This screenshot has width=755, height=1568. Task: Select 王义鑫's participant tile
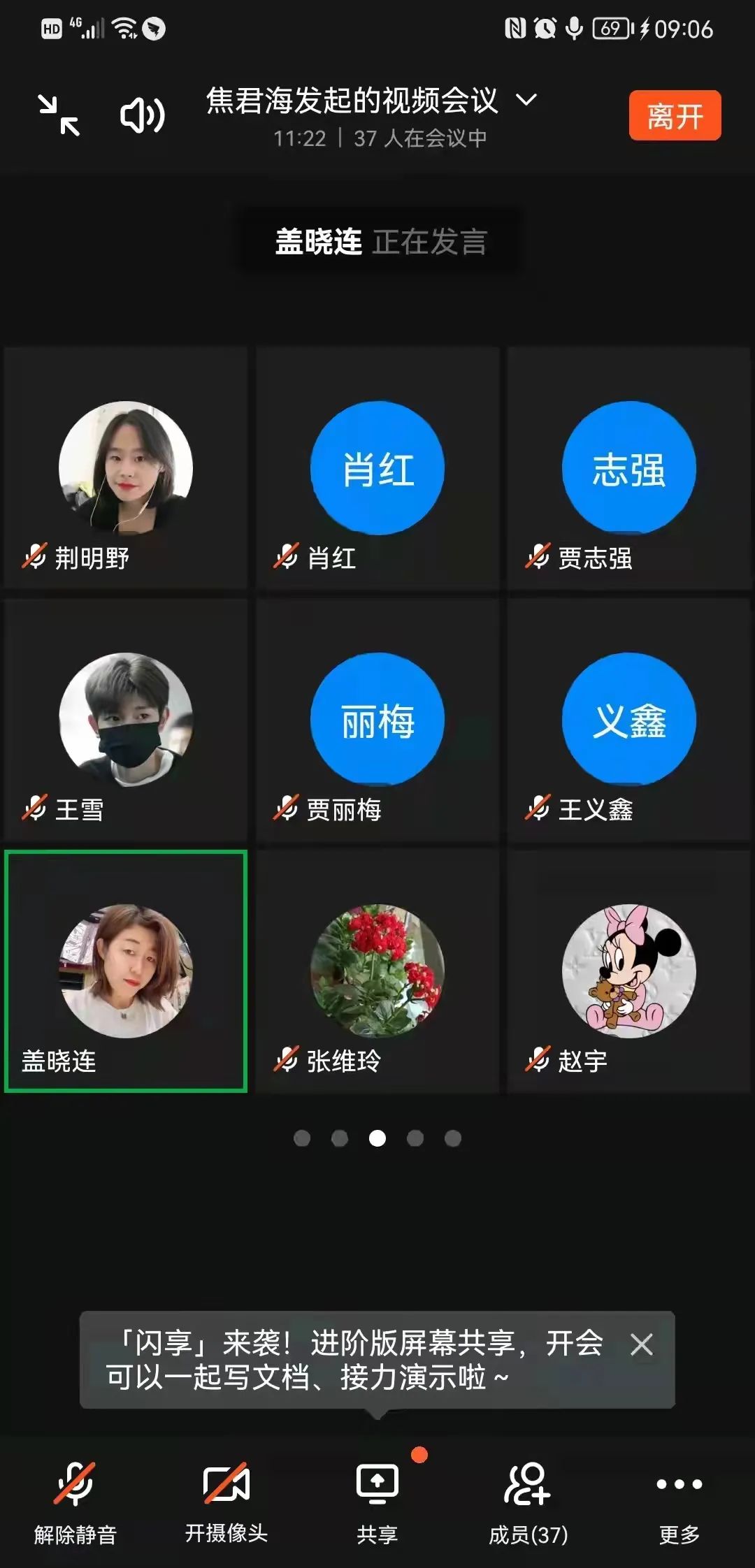(x=629, y=720)
